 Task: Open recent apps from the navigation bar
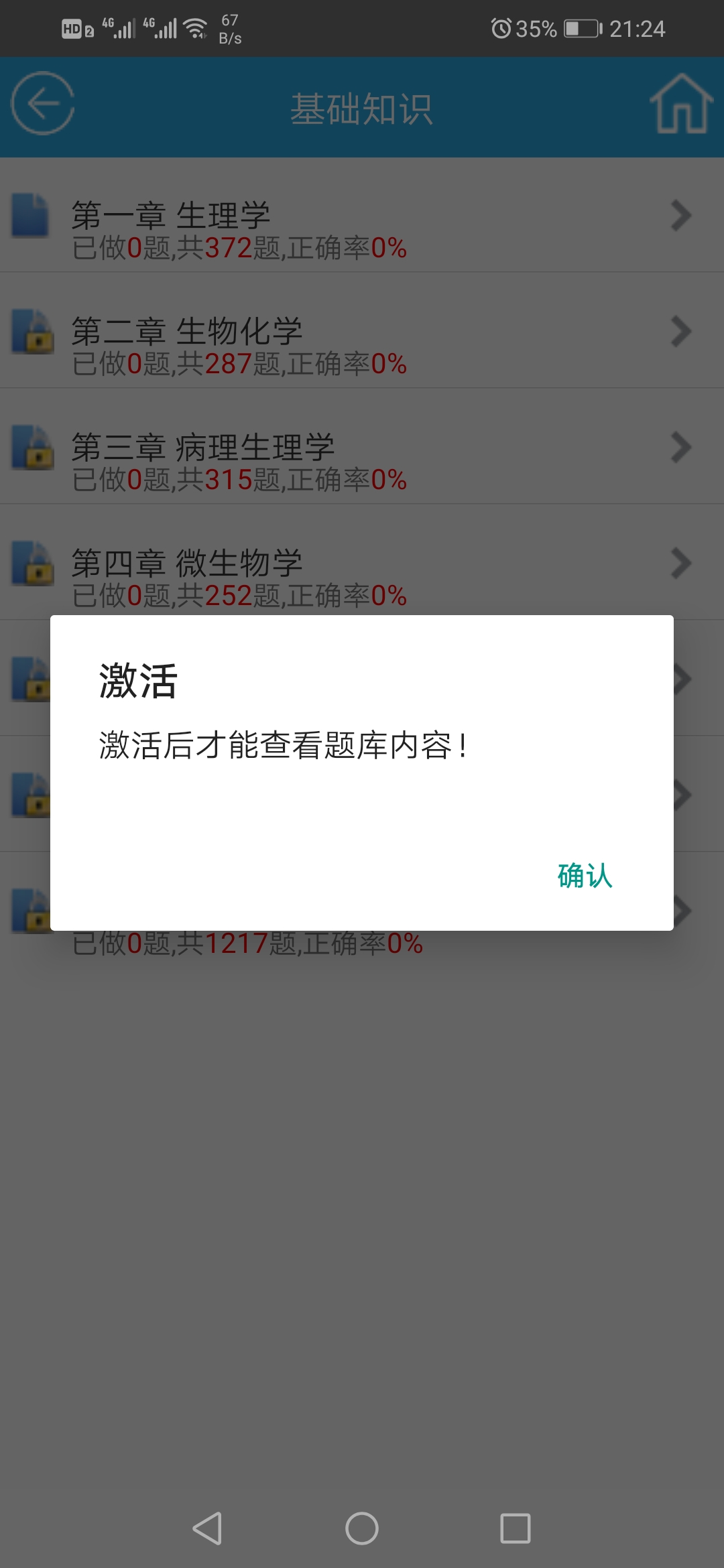click(x=515, y=1528)
